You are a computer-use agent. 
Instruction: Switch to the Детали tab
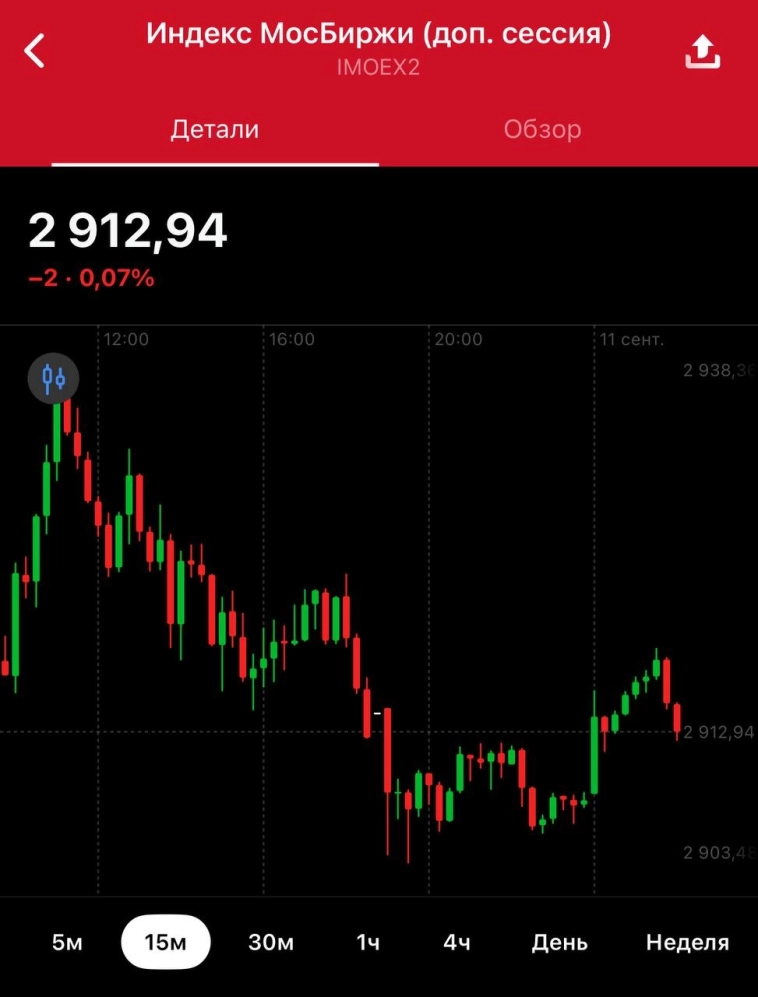[x=215, y=129]
